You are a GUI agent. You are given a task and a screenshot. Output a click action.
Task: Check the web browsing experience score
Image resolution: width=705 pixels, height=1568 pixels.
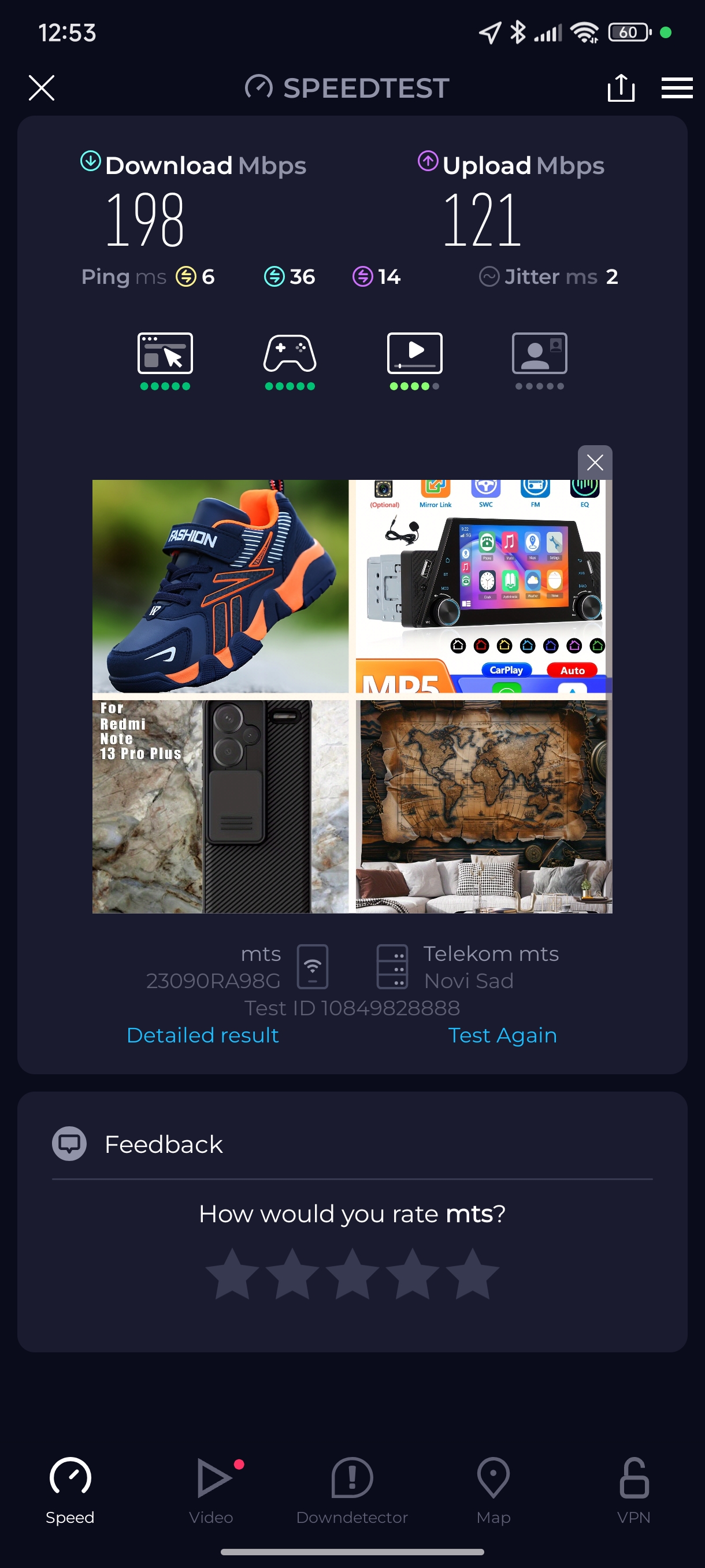165,360
